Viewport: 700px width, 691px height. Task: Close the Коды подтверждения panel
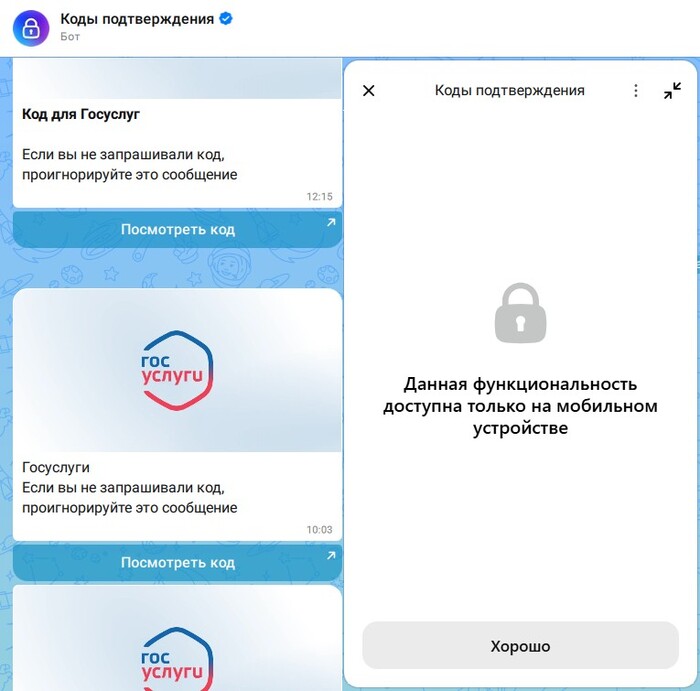tap(368, 91)
